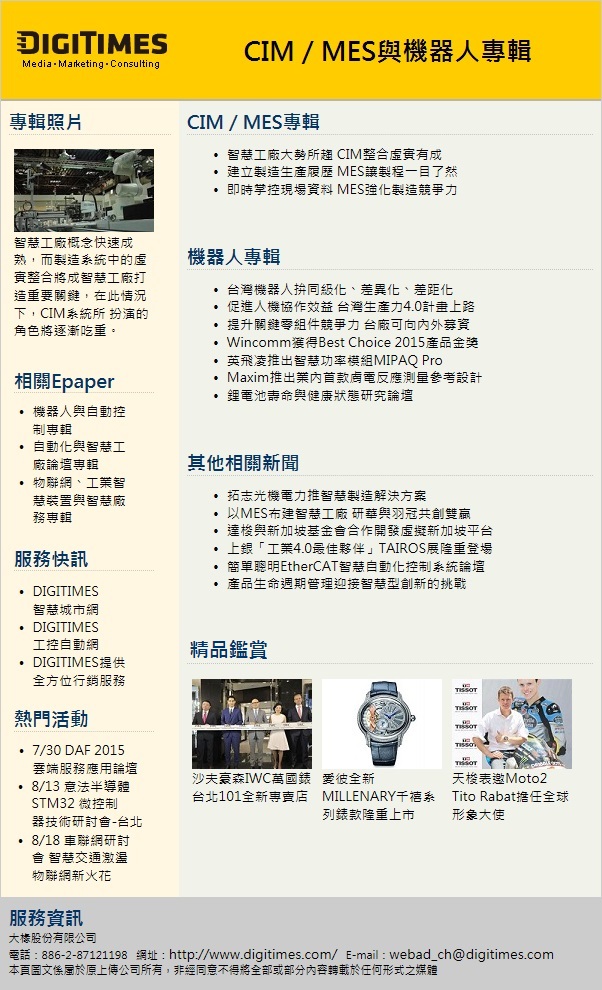Read 英飛凌推出智慧功率模組MIPAQ Pro
This screenshot has height=990, width=602.
(x=334, y=360)
